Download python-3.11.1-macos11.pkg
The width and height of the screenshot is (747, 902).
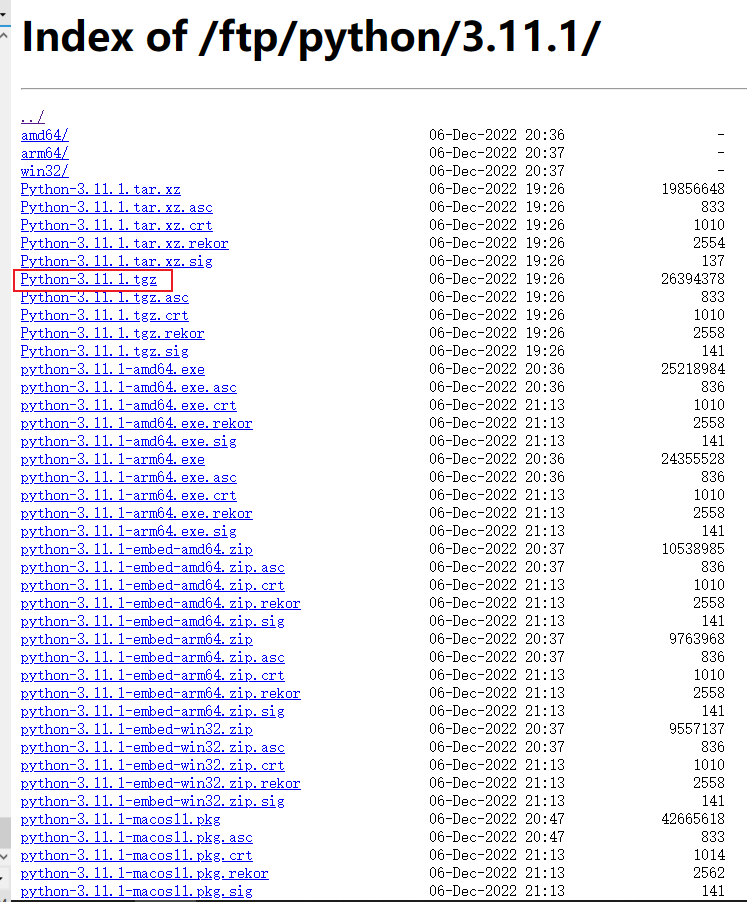[x=120, y=819]
